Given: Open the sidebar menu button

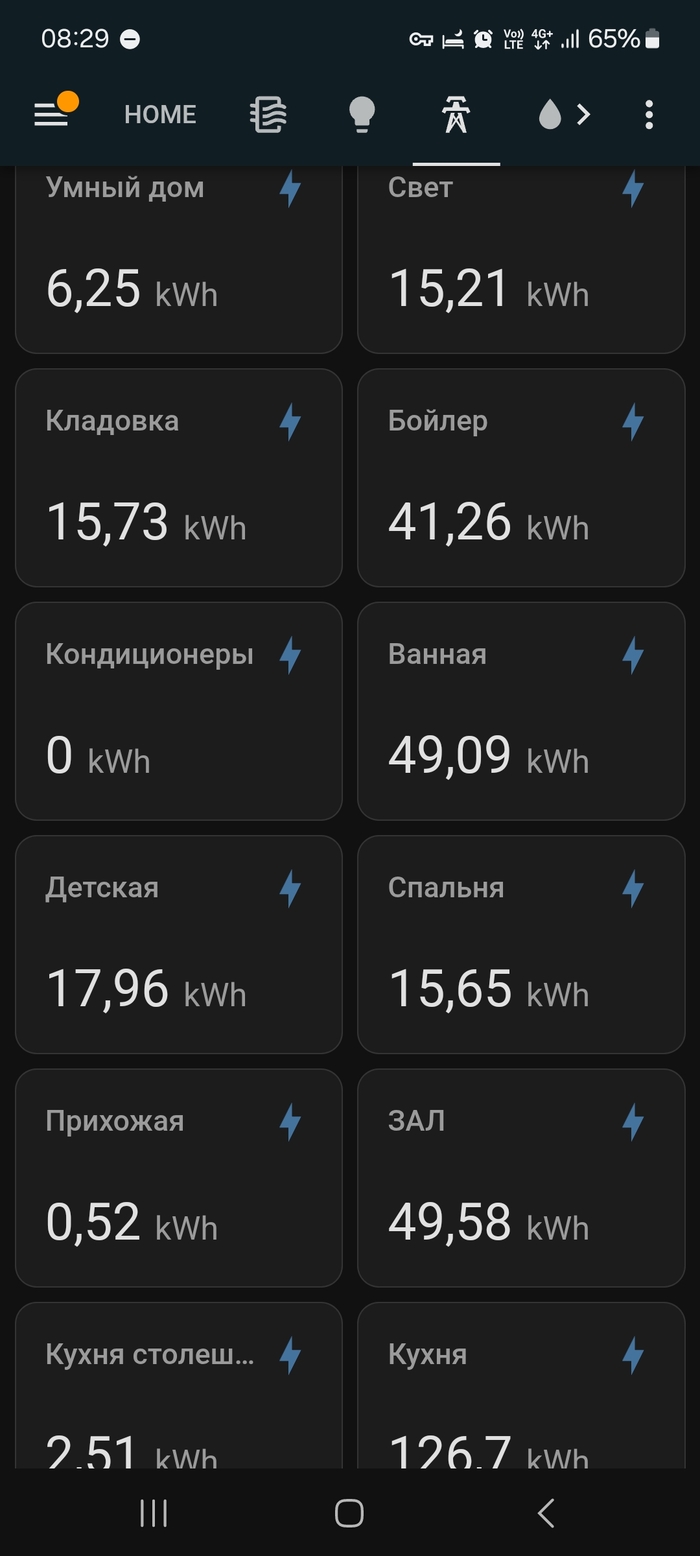Looking at the screenshot, I should coord(51,115).
